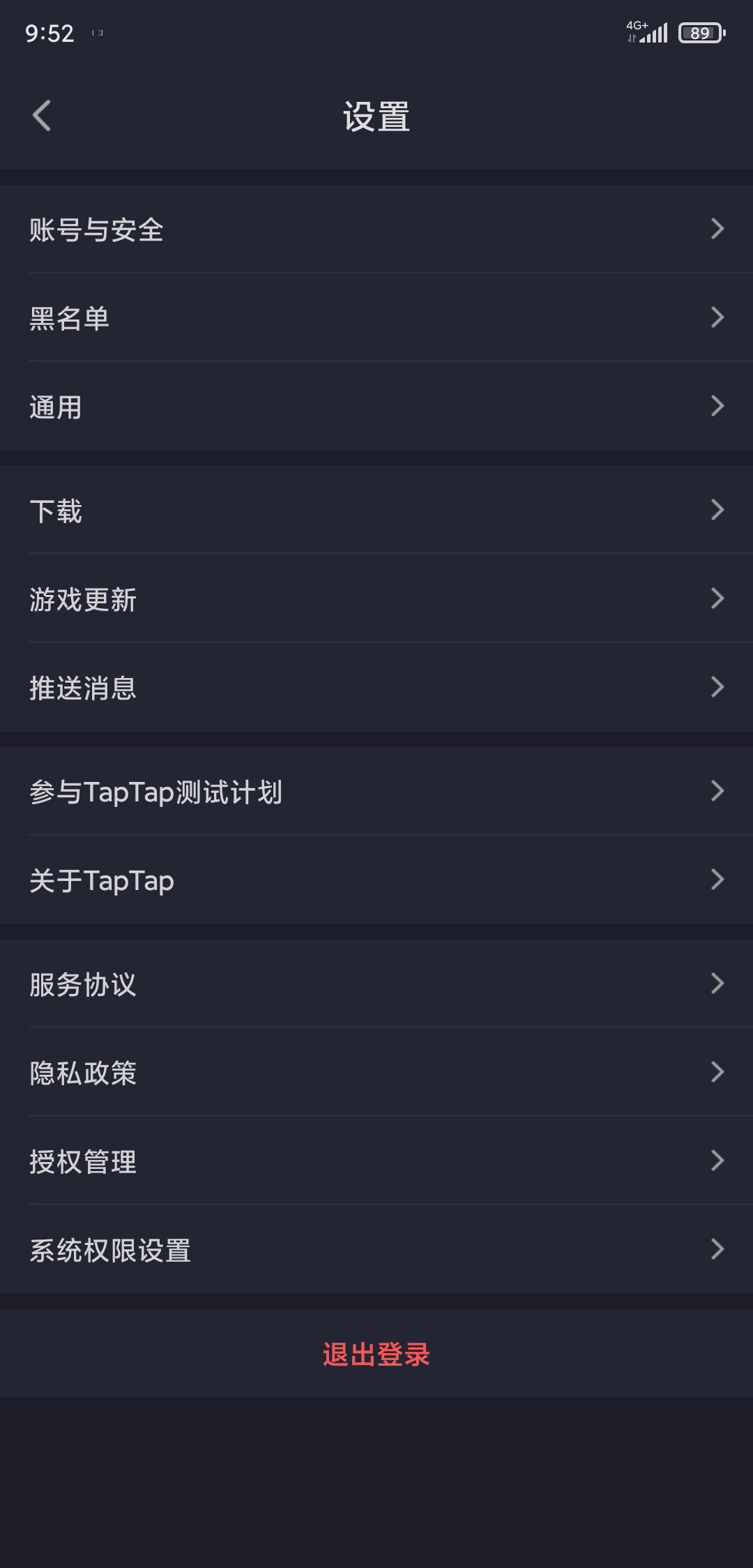753x1568 pixels.
Task: Open 参与TapTap测试计划
Action: 376,792
